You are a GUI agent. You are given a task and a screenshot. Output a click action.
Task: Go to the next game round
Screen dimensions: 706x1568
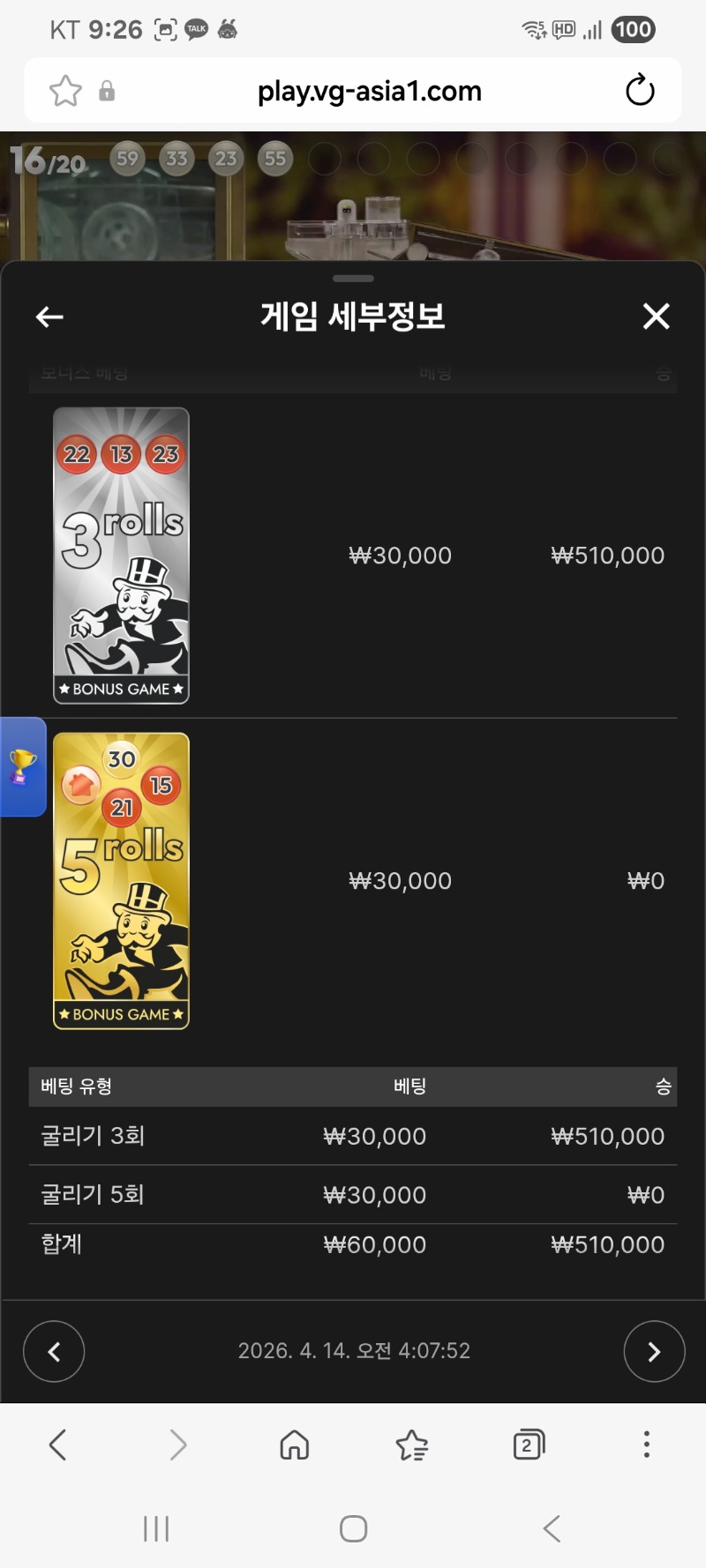pos(654,1351)
